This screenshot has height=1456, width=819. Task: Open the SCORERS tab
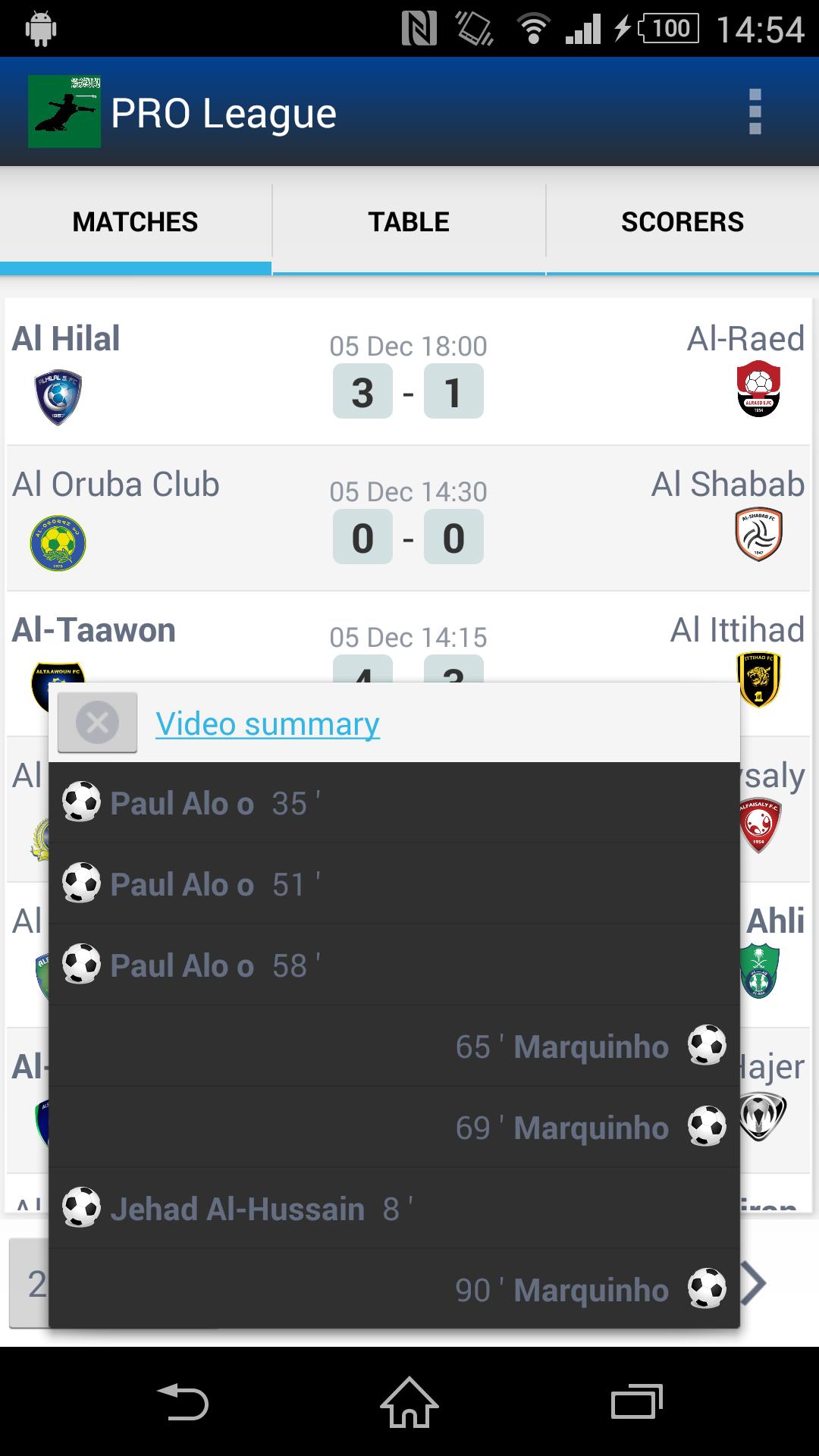(x=681, y=221)
